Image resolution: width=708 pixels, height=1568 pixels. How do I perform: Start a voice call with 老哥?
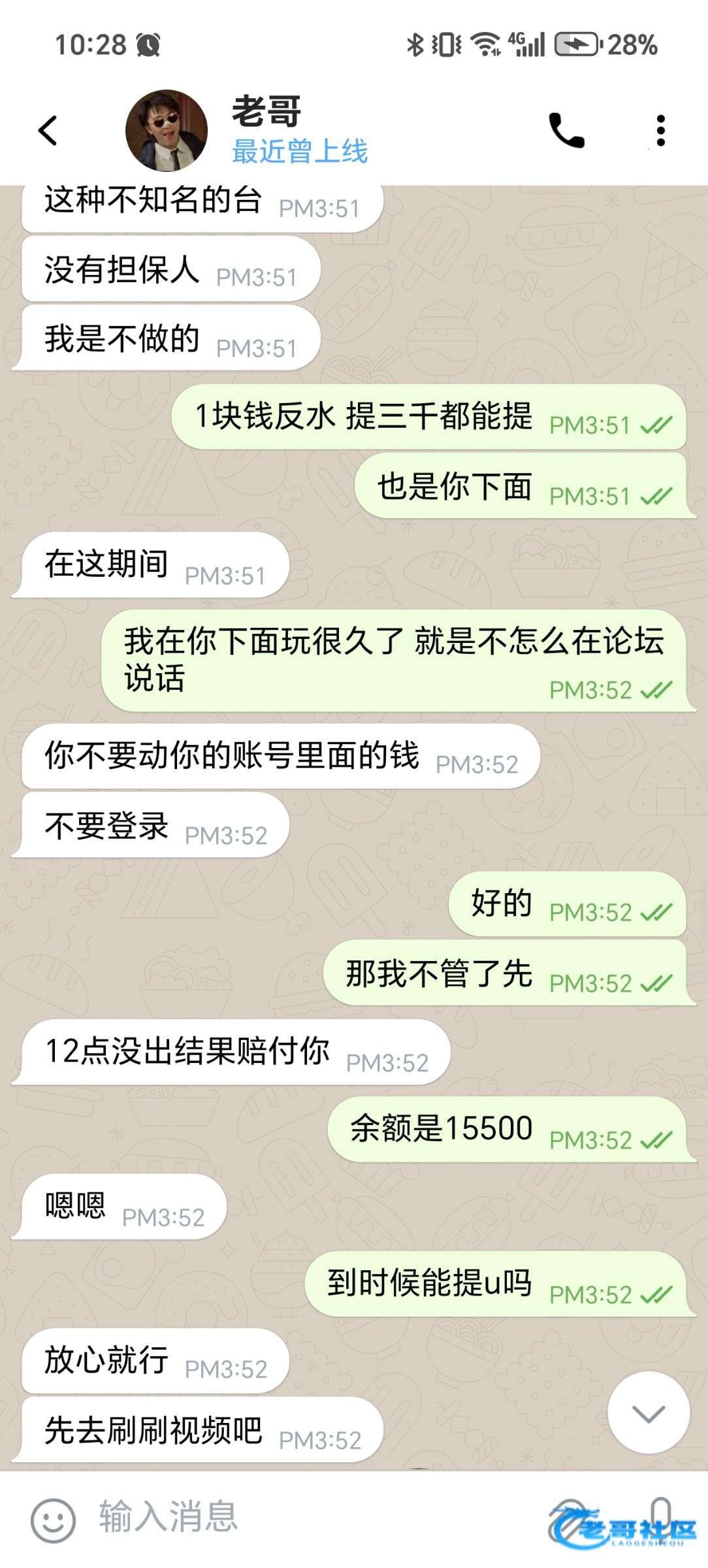566,130
